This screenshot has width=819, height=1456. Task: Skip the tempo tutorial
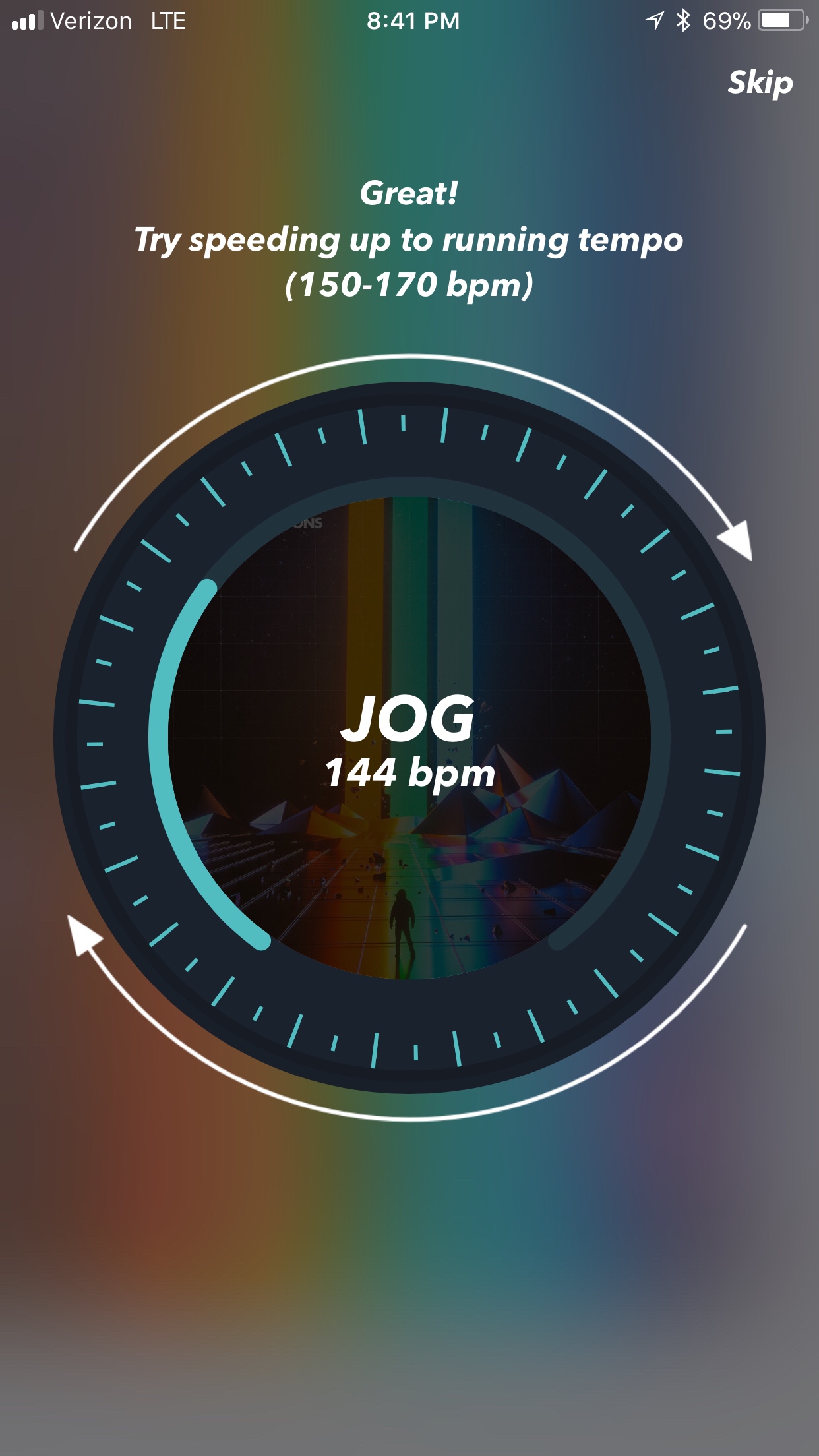click(x=760, y=83)
